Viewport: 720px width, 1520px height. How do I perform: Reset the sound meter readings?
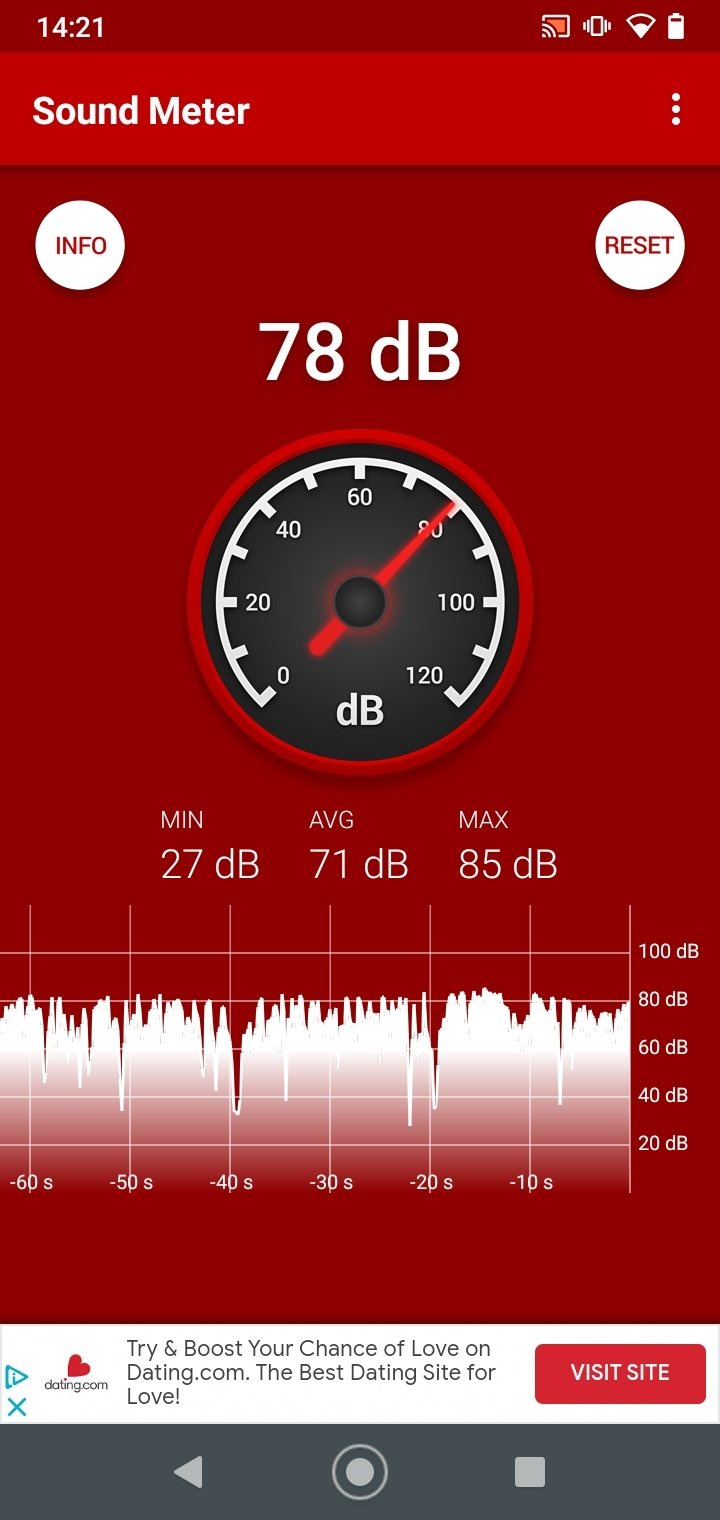point(639,246)
